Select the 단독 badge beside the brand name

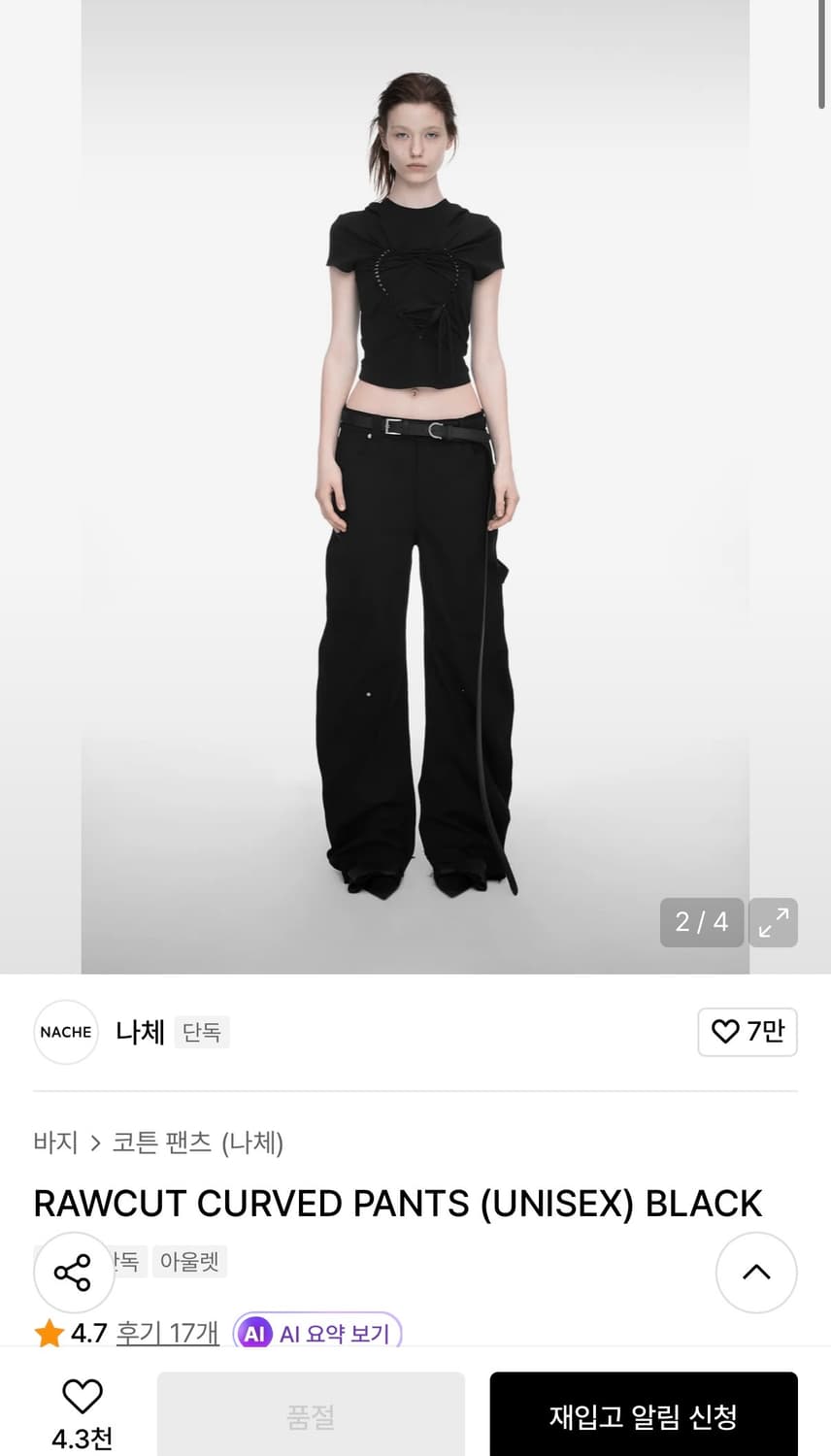coord(201,1032)
